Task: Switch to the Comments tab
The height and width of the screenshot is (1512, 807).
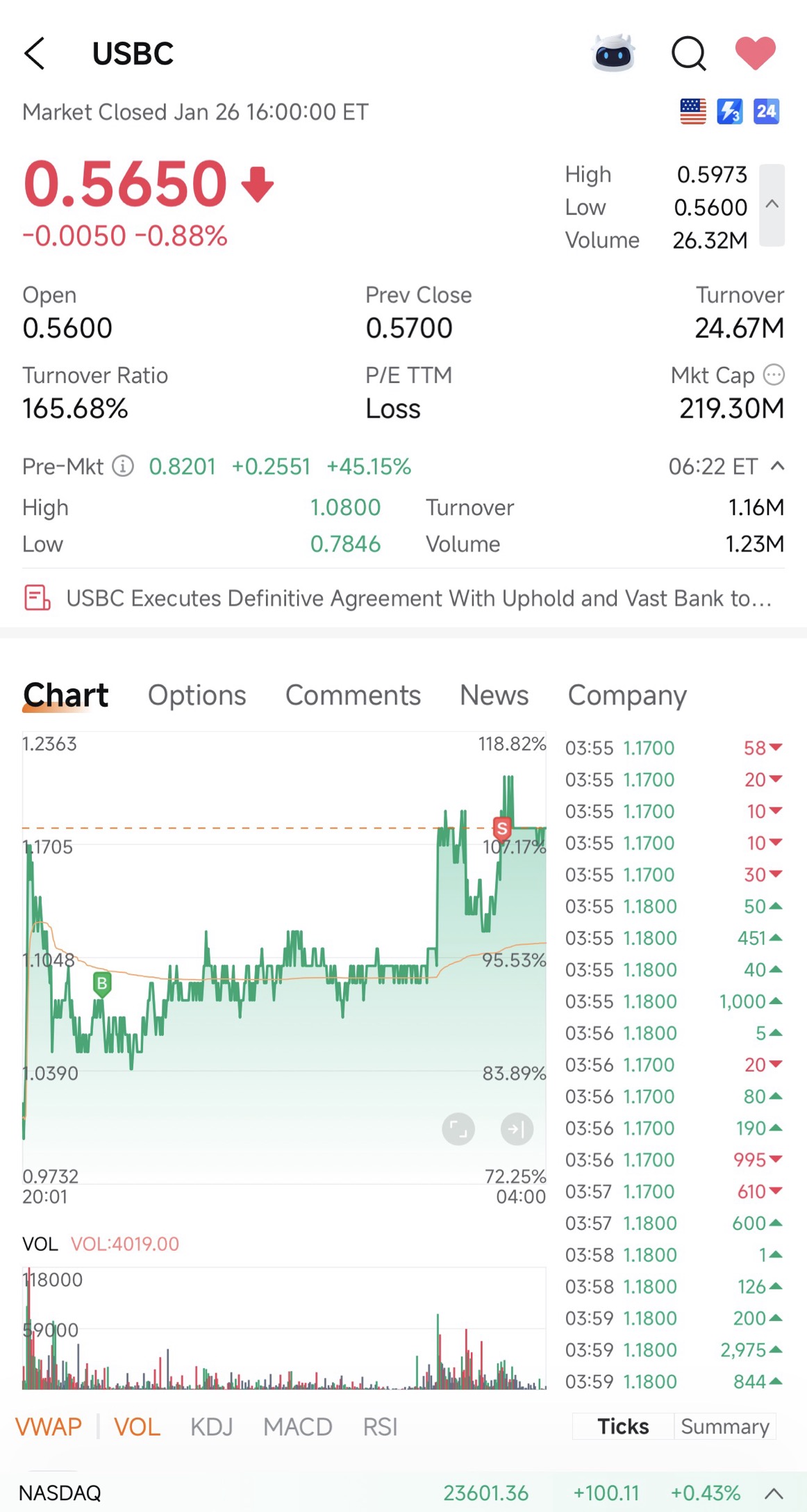Action: (x=353, y=695)
